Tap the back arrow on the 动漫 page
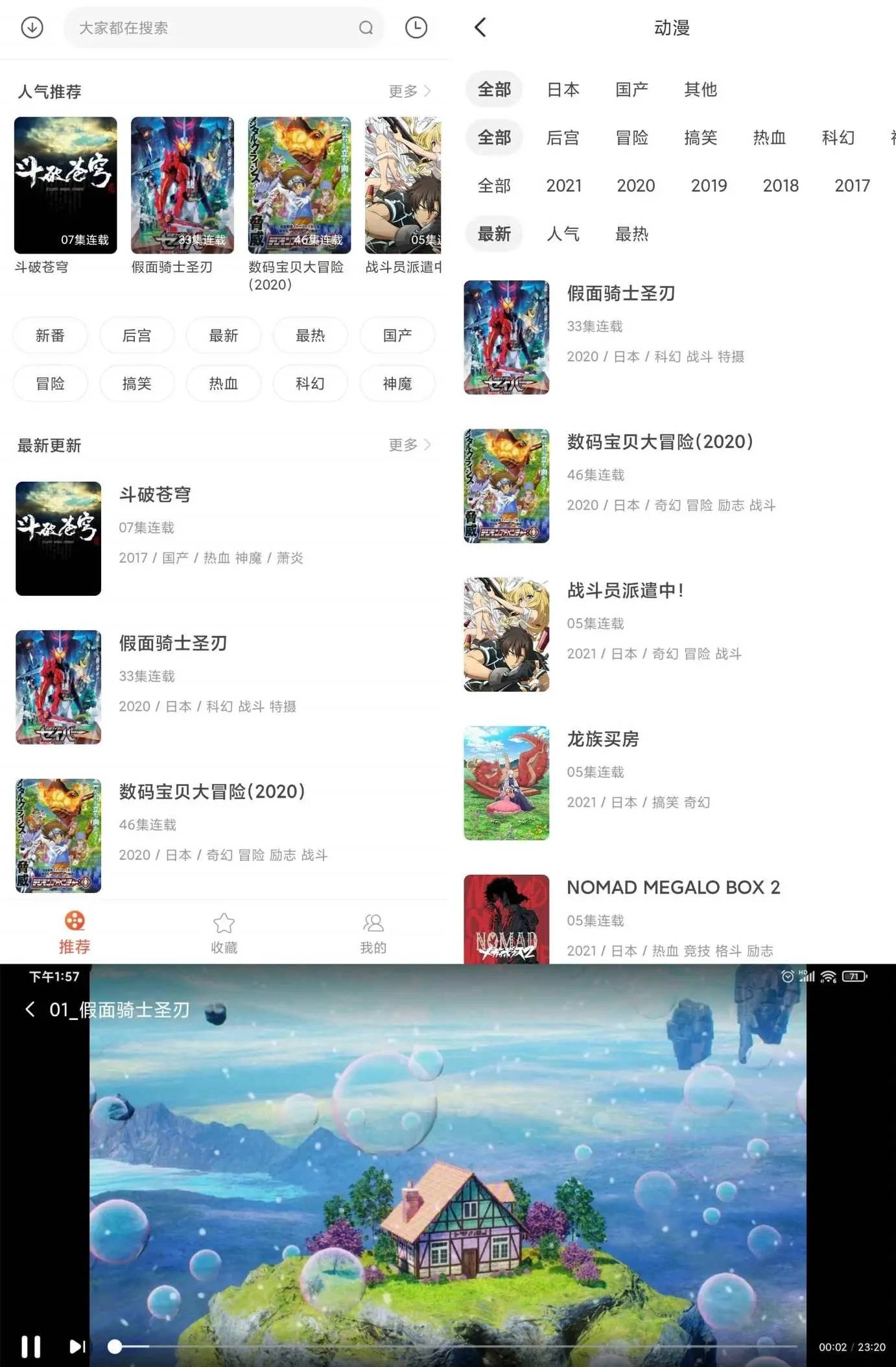The height and width of the screenshot is (1367, 896). tap(480, 28)
